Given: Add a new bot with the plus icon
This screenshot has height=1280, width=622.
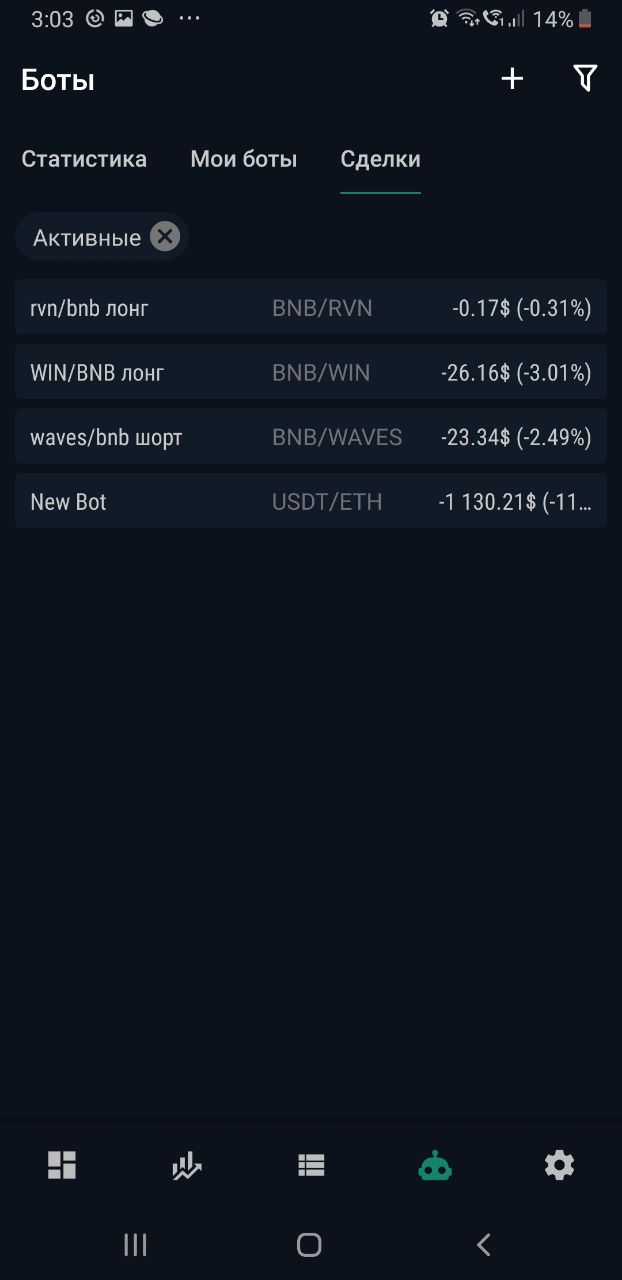Looking at the screenshot, I should click(512, 79).
